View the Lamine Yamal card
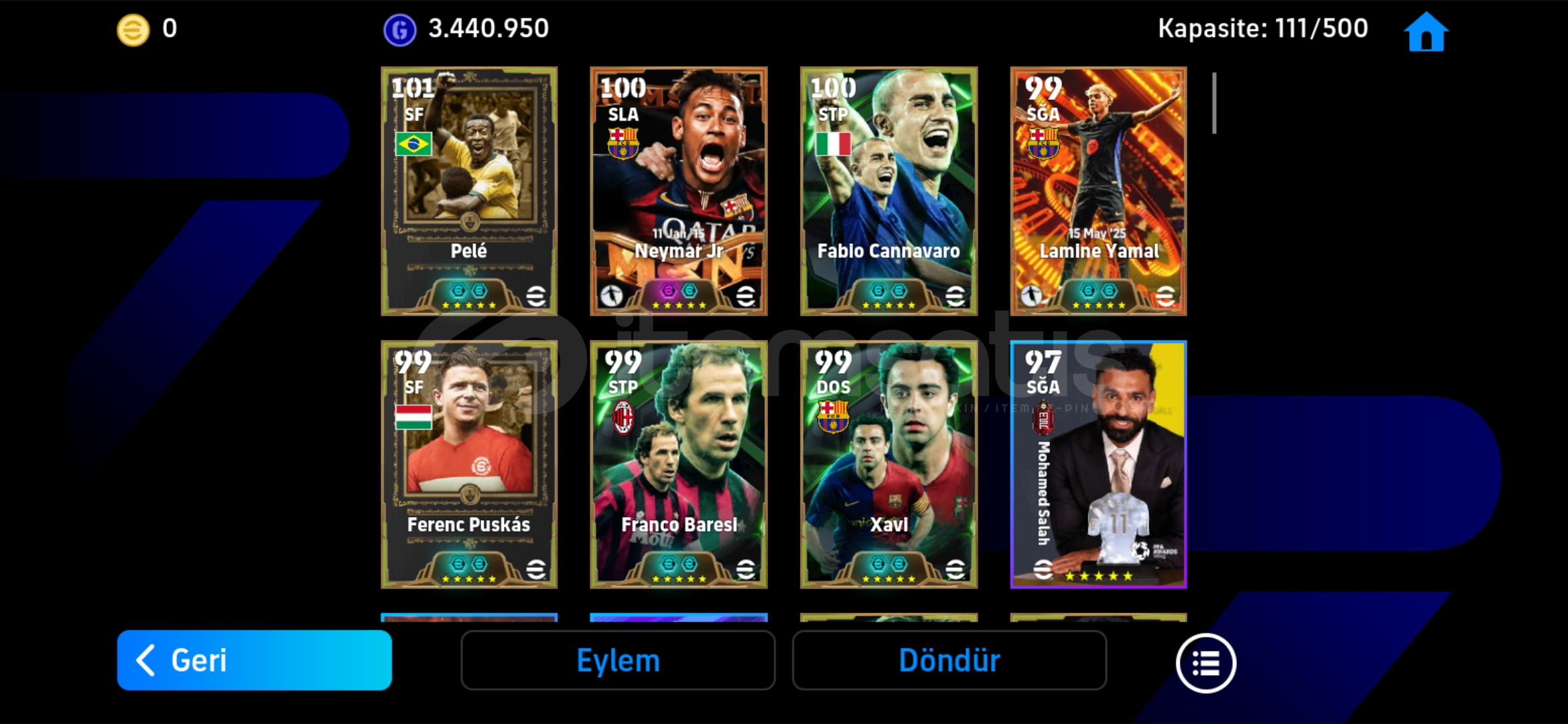The height and width of the screenshot is (724, 1568). [1098, 191]
